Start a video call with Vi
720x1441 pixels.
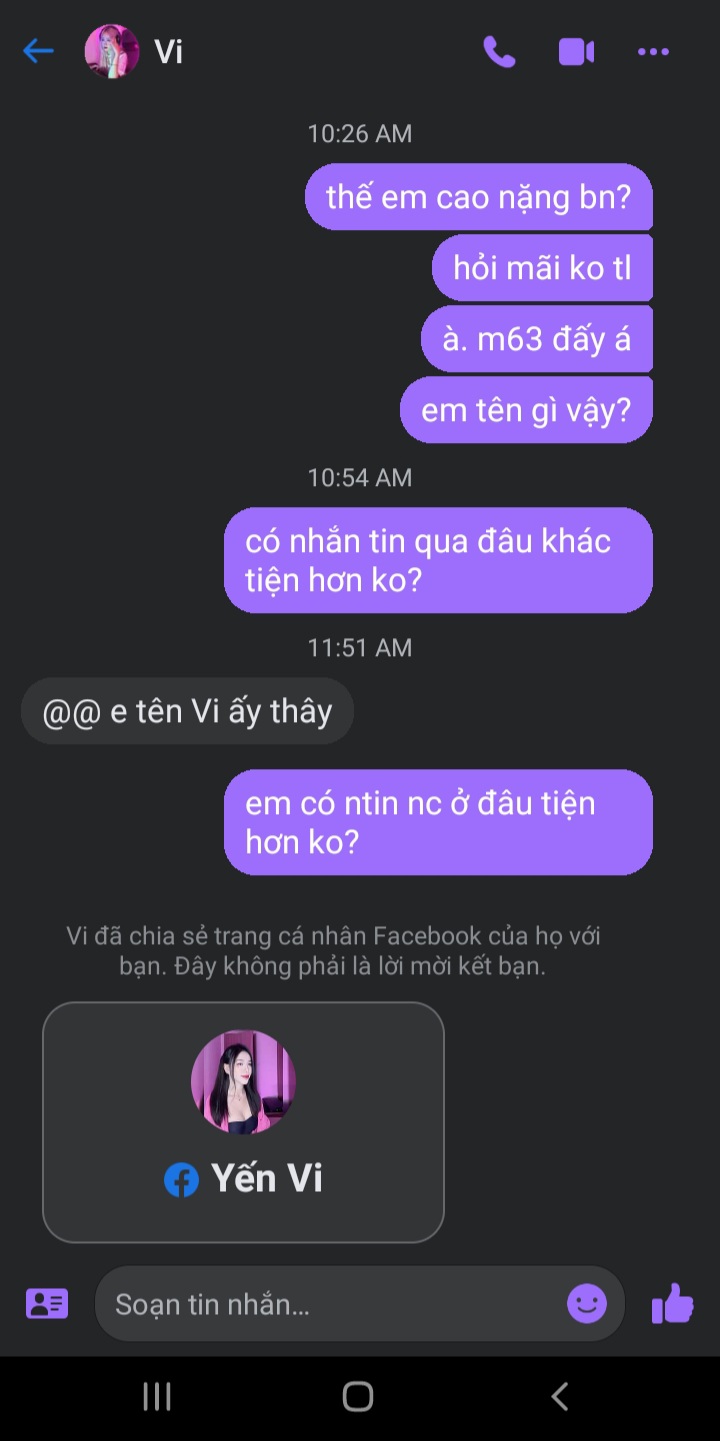pos(576,51)
